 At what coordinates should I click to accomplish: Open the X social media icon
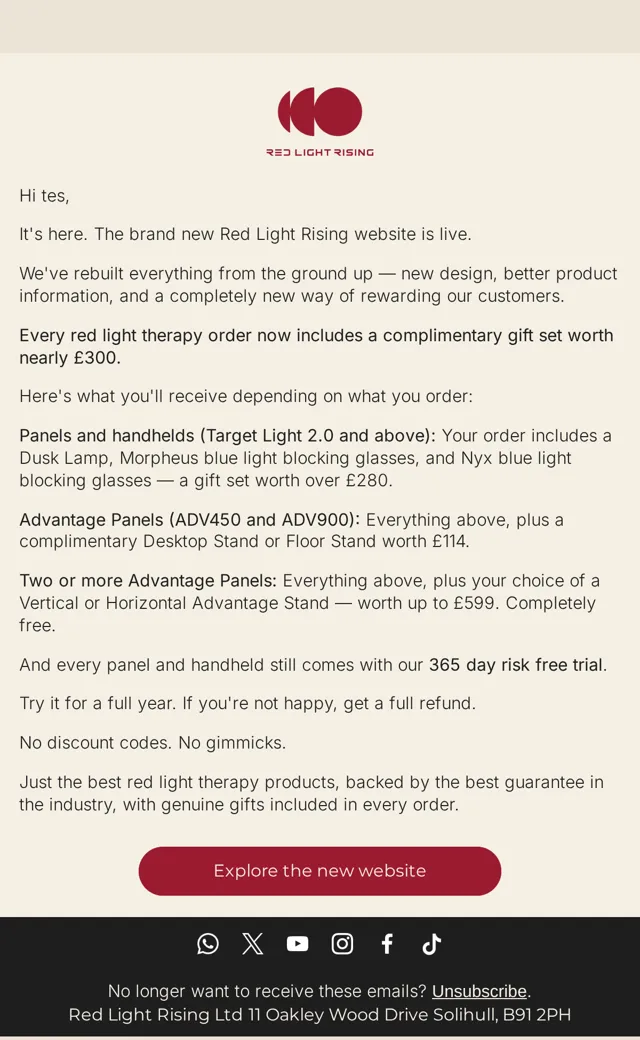coord(253,943)
